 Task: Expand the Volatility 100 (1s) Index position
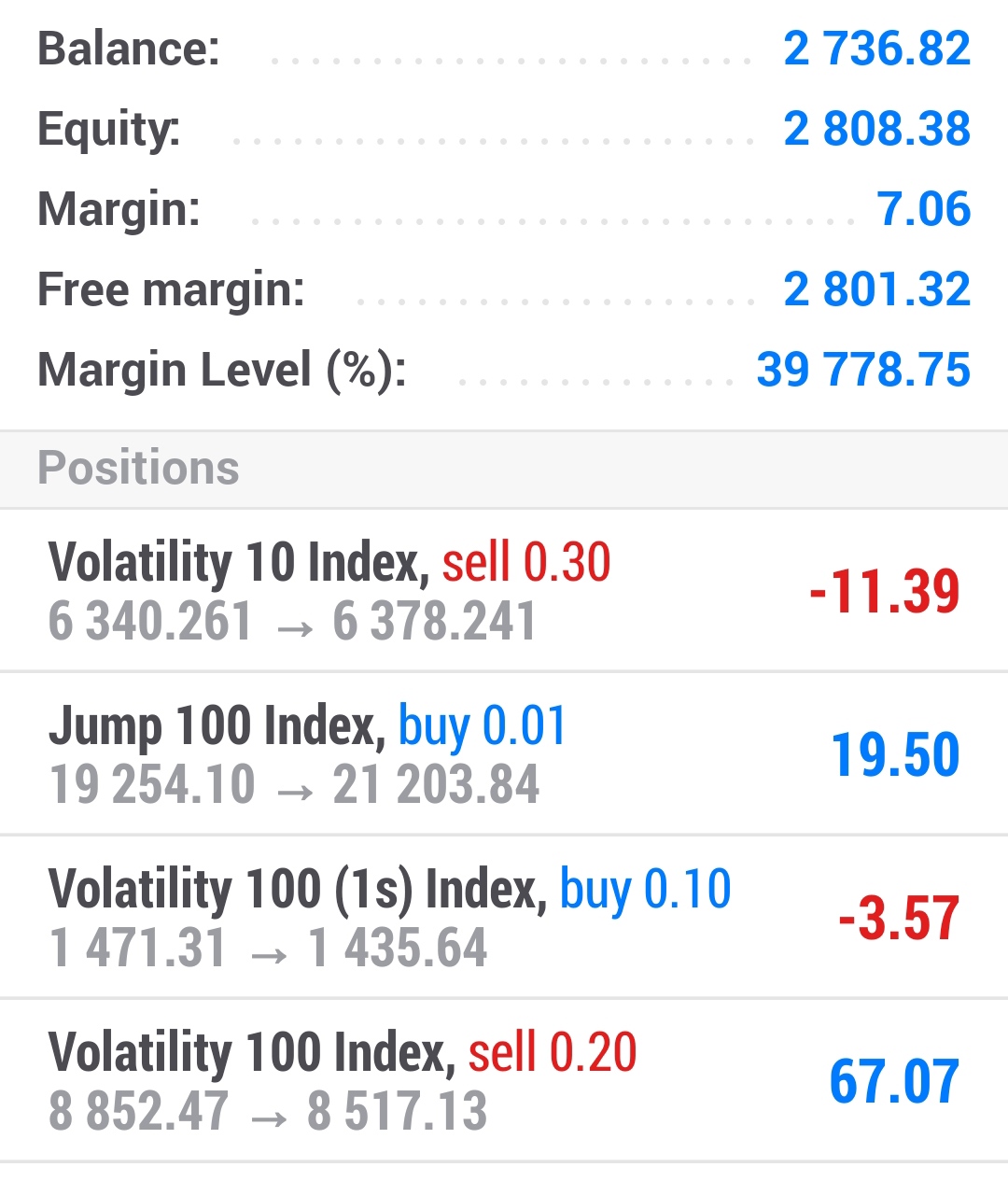coord(504,917)
